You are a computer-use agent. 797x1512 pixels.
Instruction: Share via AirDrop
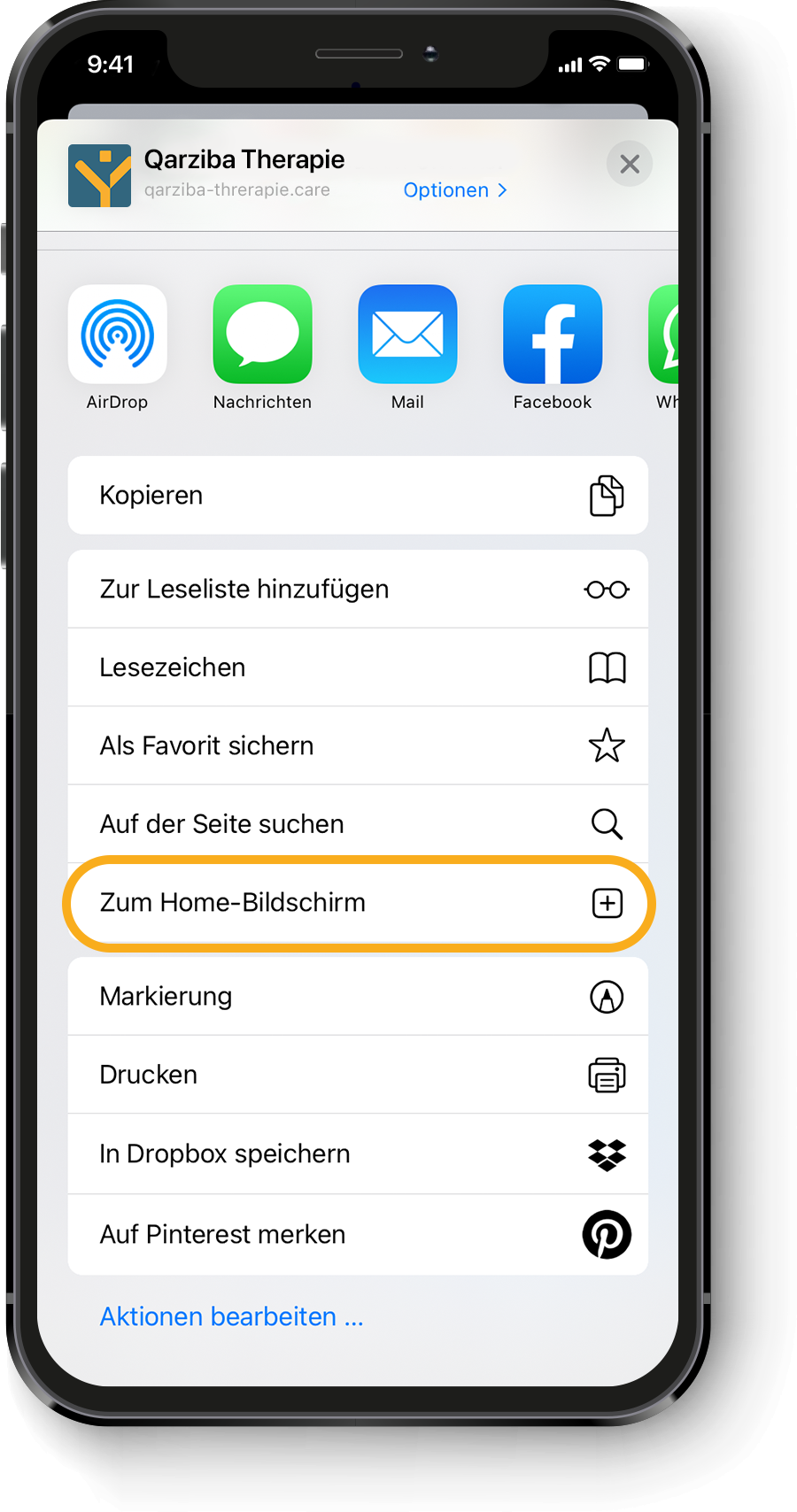coord(117,335)
